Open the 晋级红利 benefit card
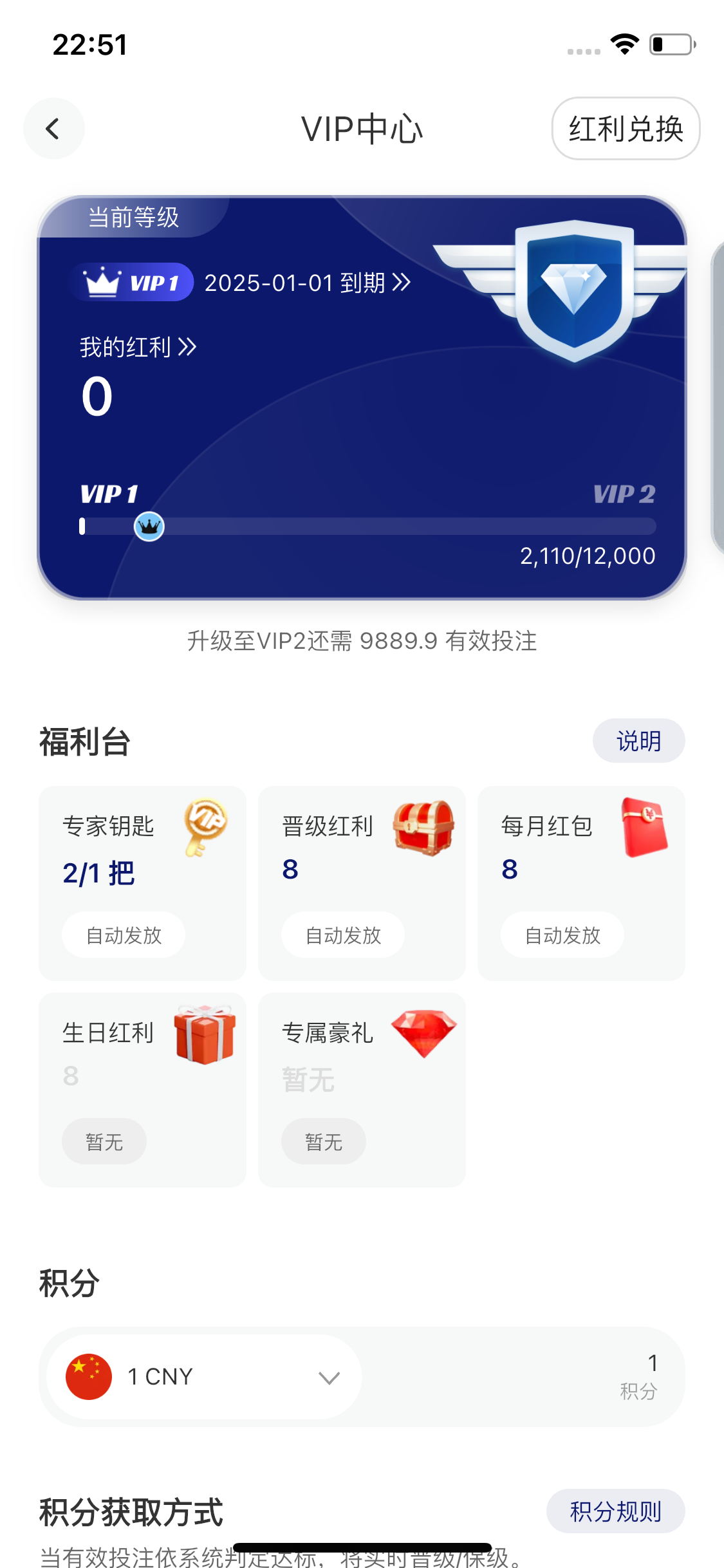 point(362,882)
